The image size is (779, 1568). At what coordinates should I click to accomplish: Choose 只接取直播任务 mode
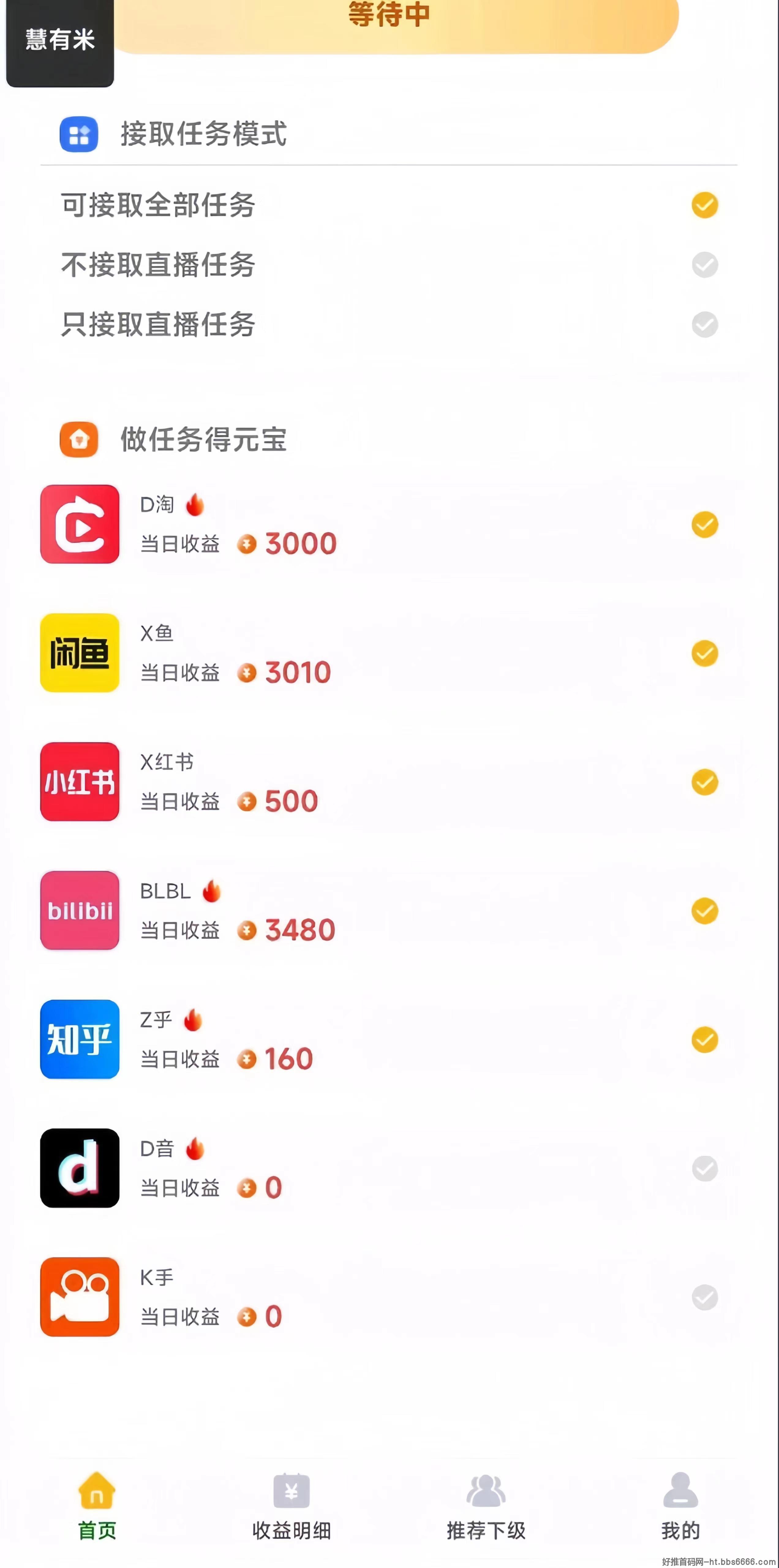point(389,324)
